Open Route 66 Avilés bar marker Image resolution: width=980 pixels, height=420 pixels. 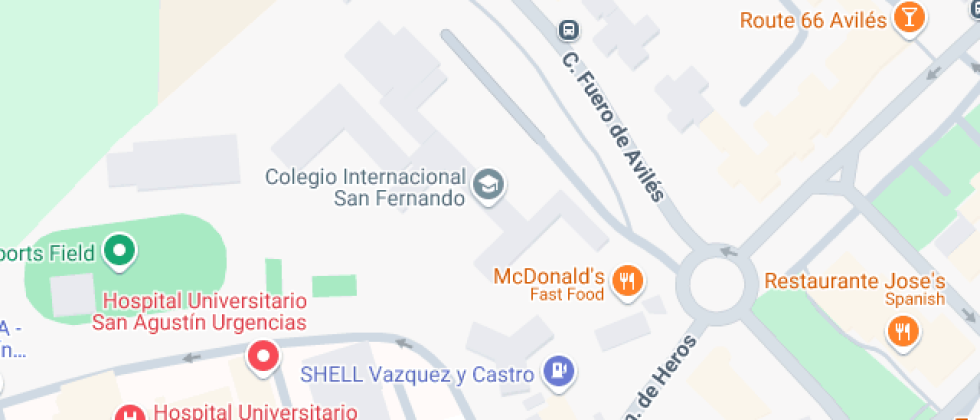coord(908,18)
